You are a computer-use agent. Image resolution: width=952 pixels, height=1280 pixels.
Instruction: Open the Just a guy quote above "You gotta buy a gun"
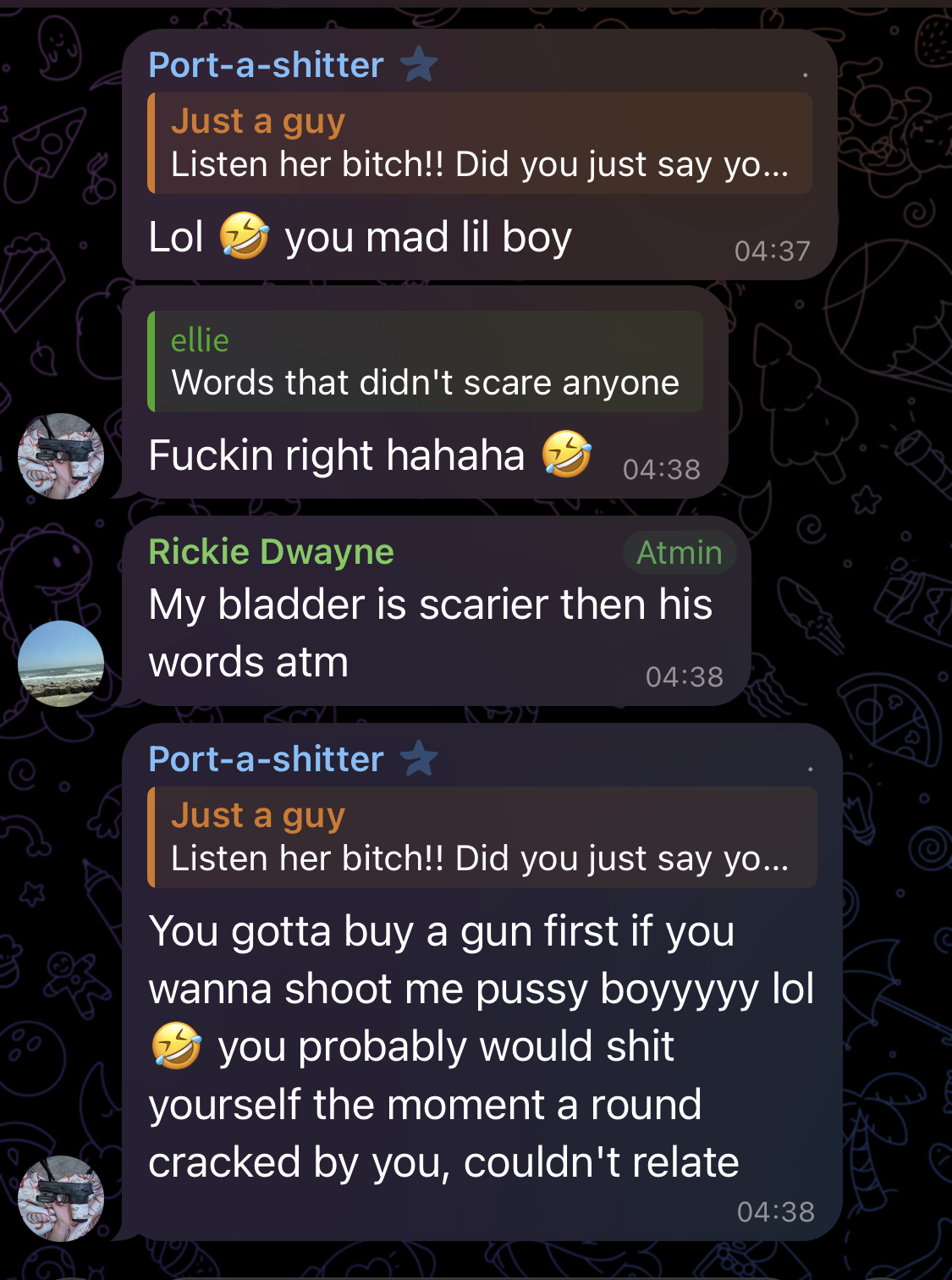coord(480,838)
